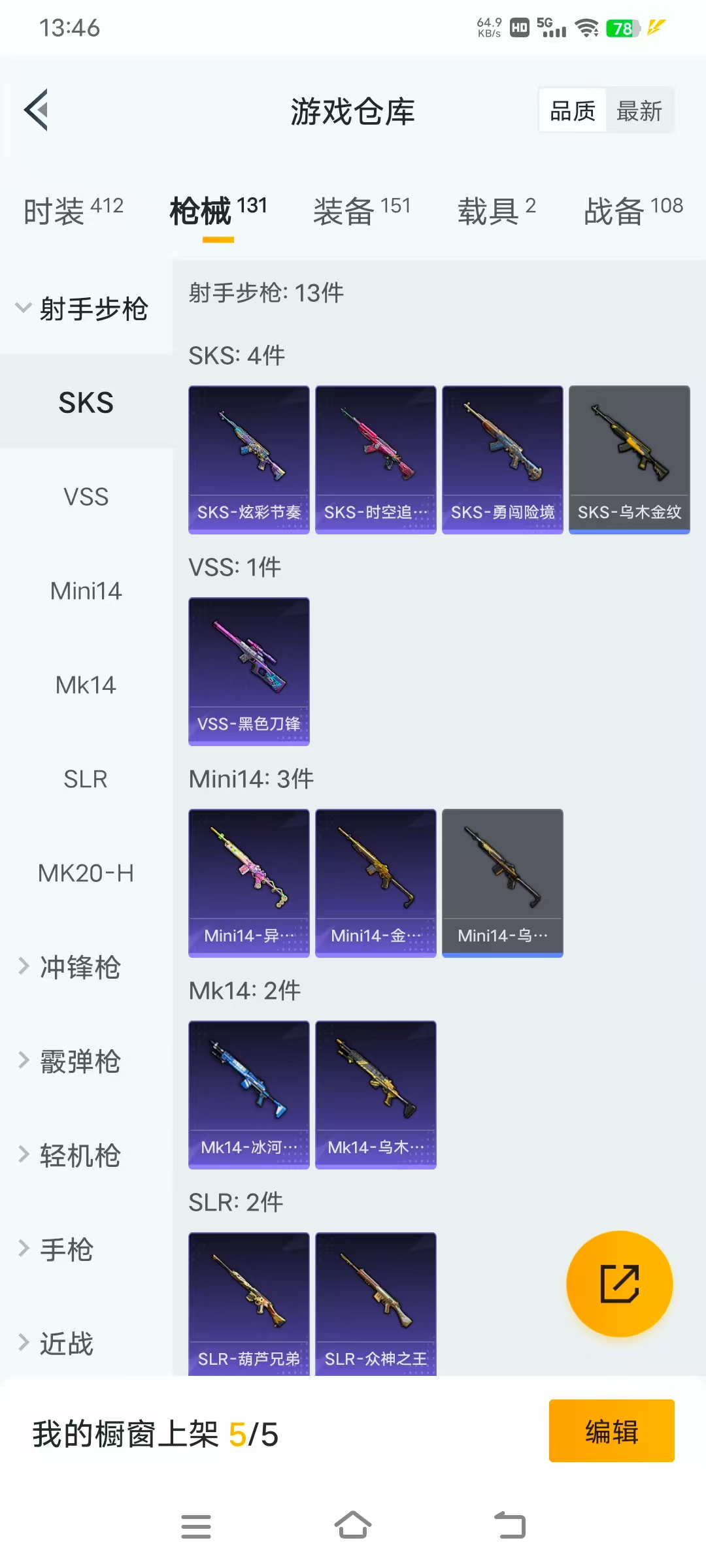Select the SKS-乌木金纹 skin thumbnail
Image resolution: width=706 pixels, height=1568 pixels.
tap(630, 459)
